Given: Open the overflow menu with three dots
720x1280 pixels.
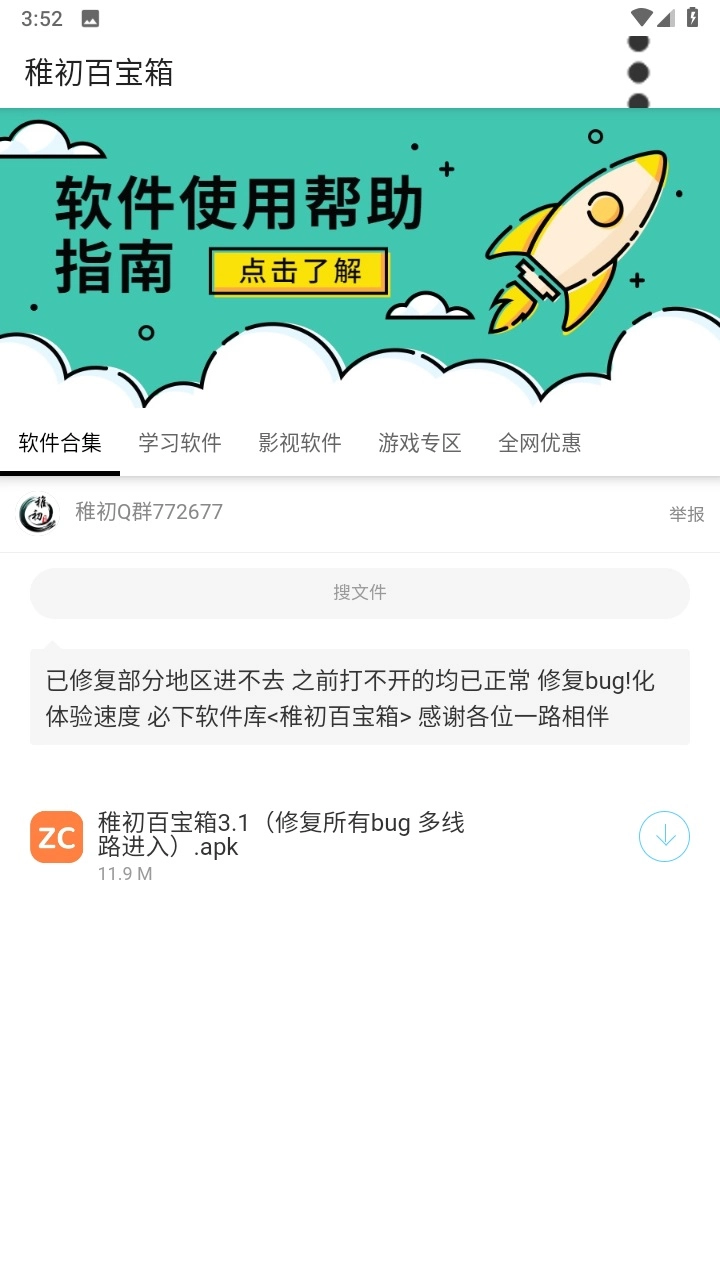Looking at the screenshot, I should (637, 72).
